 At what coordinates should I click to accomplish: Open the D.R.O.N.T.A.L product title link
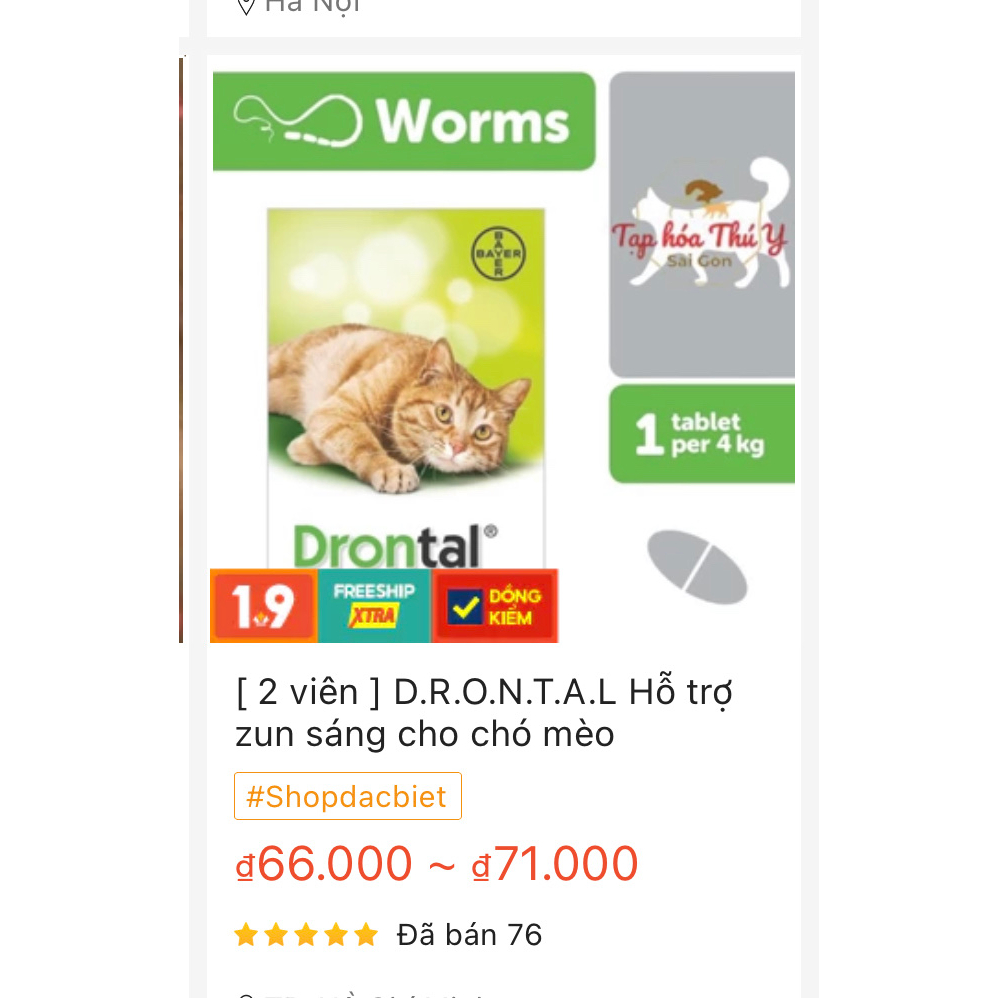coord(484,712)
